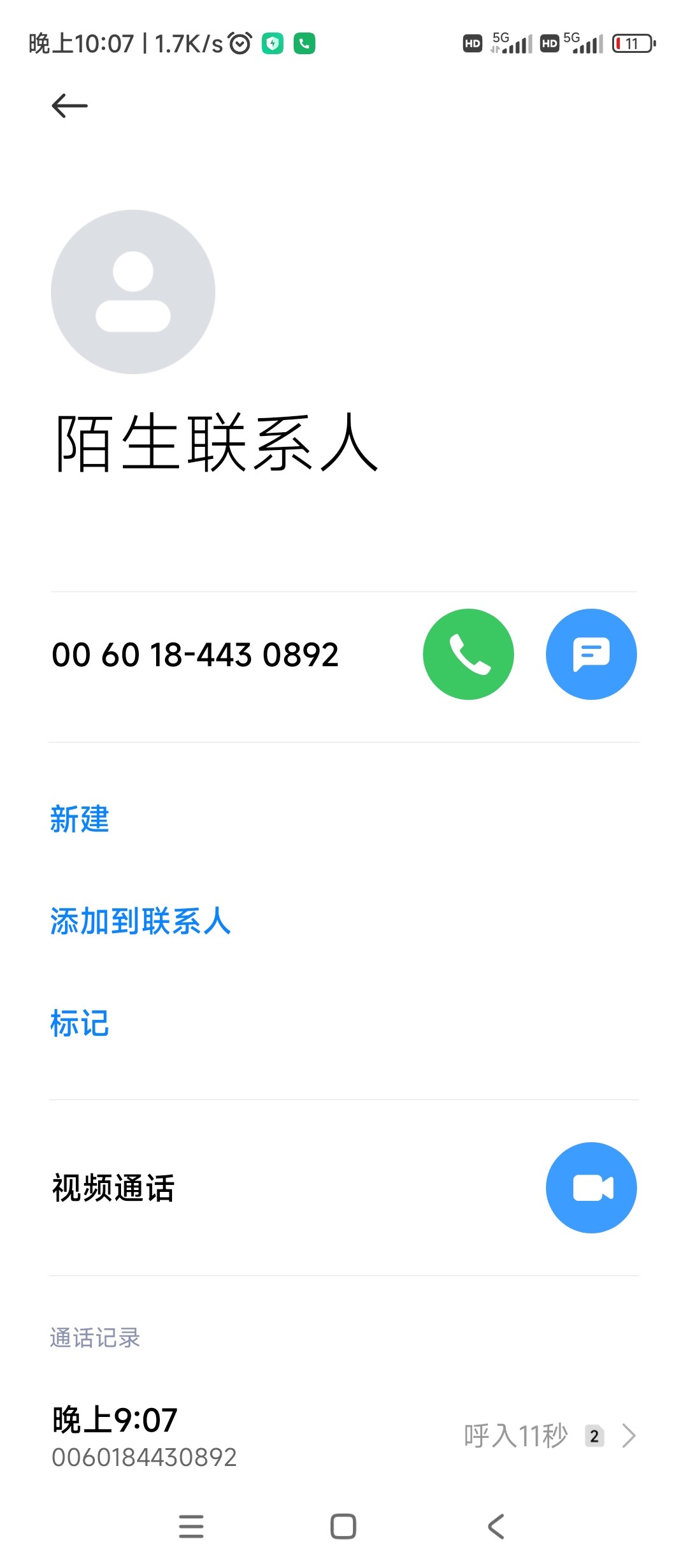Tap 新建 to create new contact
688x1568 pixels.
(x=79, y=820)
